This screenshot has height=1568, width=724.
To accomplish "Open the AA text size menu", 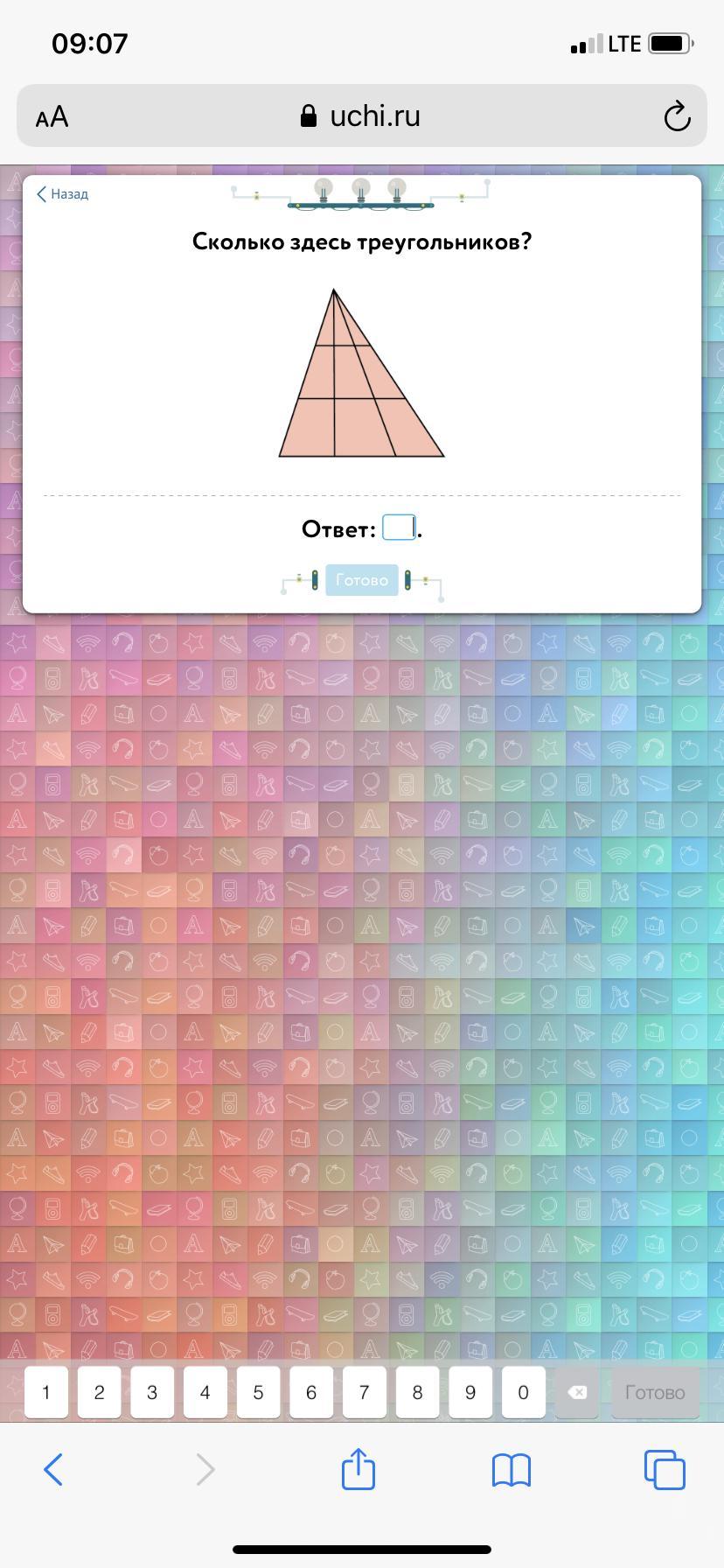I will (52, 116).
